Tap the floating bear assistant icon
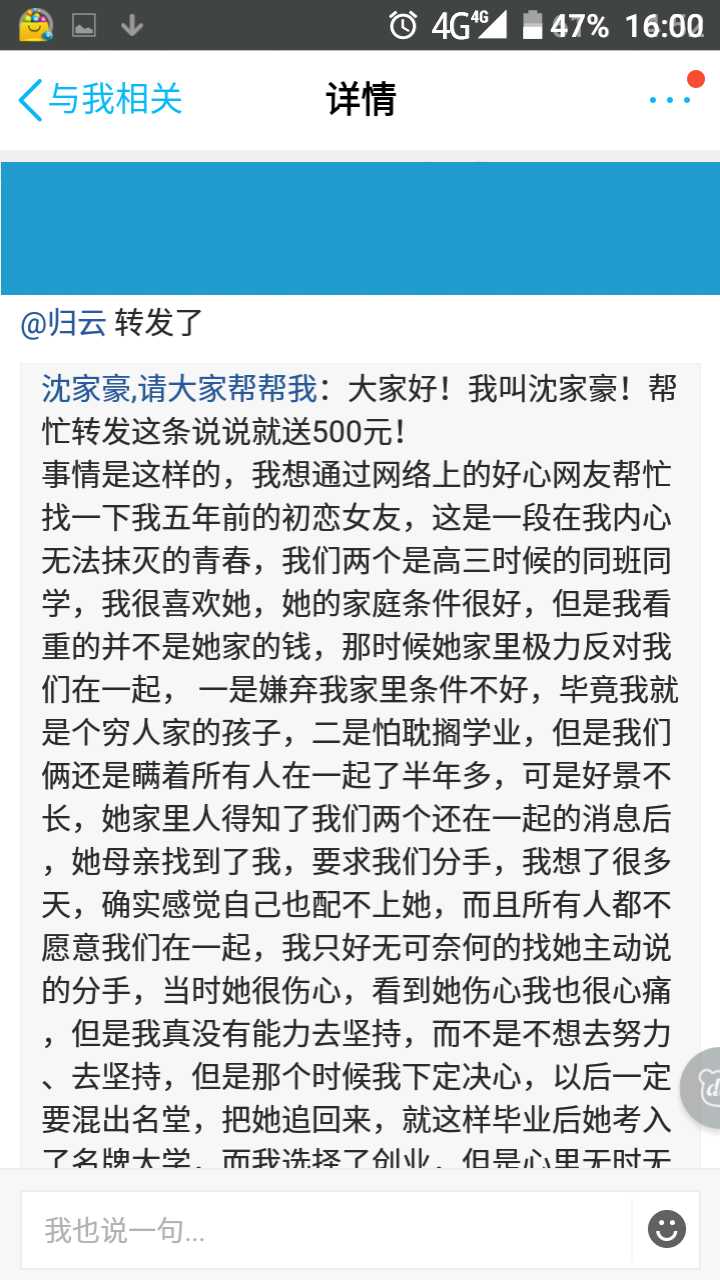720x1280 pixels. point(704,1089)
